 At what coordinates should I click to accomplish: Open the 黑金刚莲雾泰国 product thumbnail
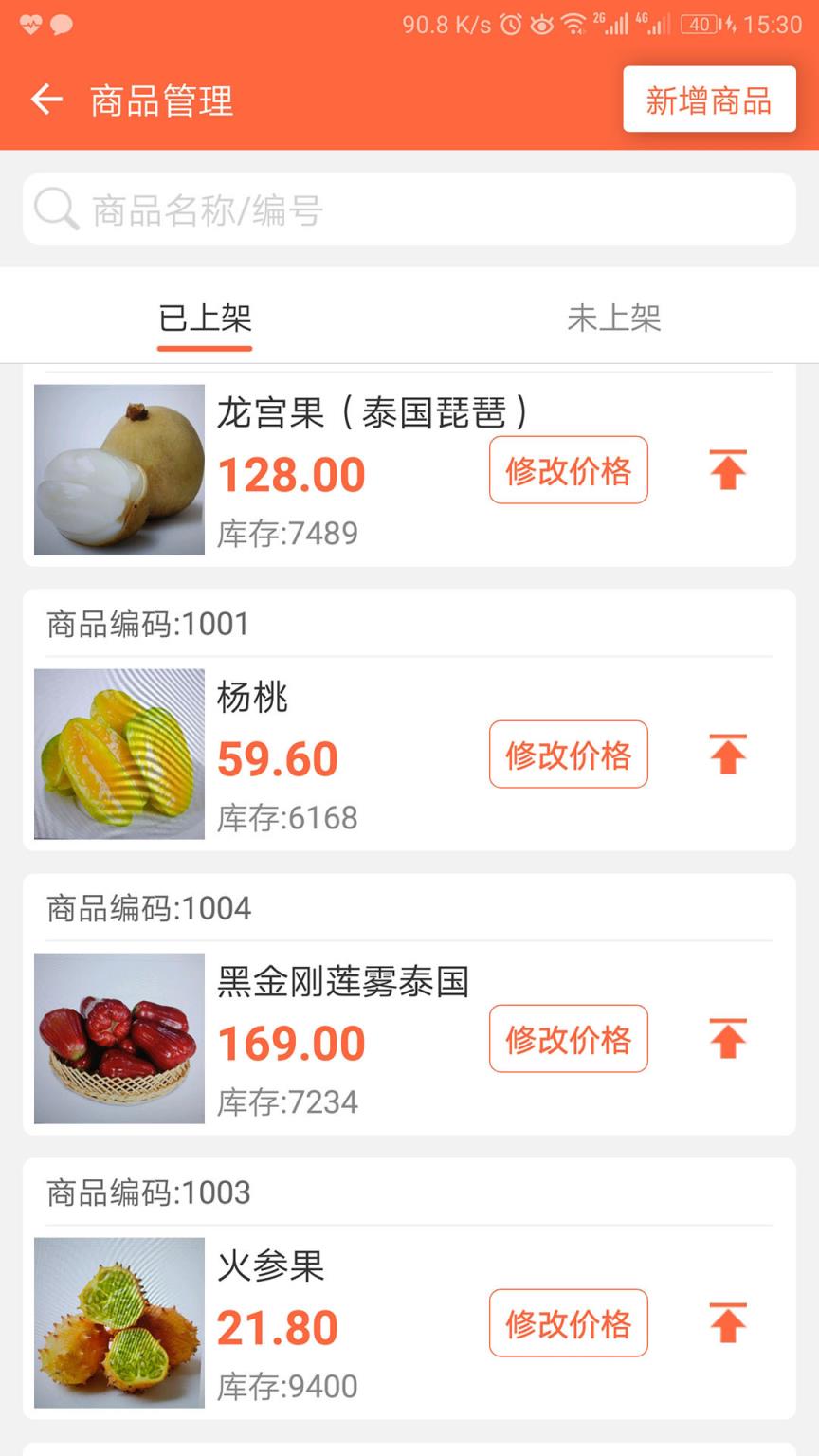[x=118, y=1039]
